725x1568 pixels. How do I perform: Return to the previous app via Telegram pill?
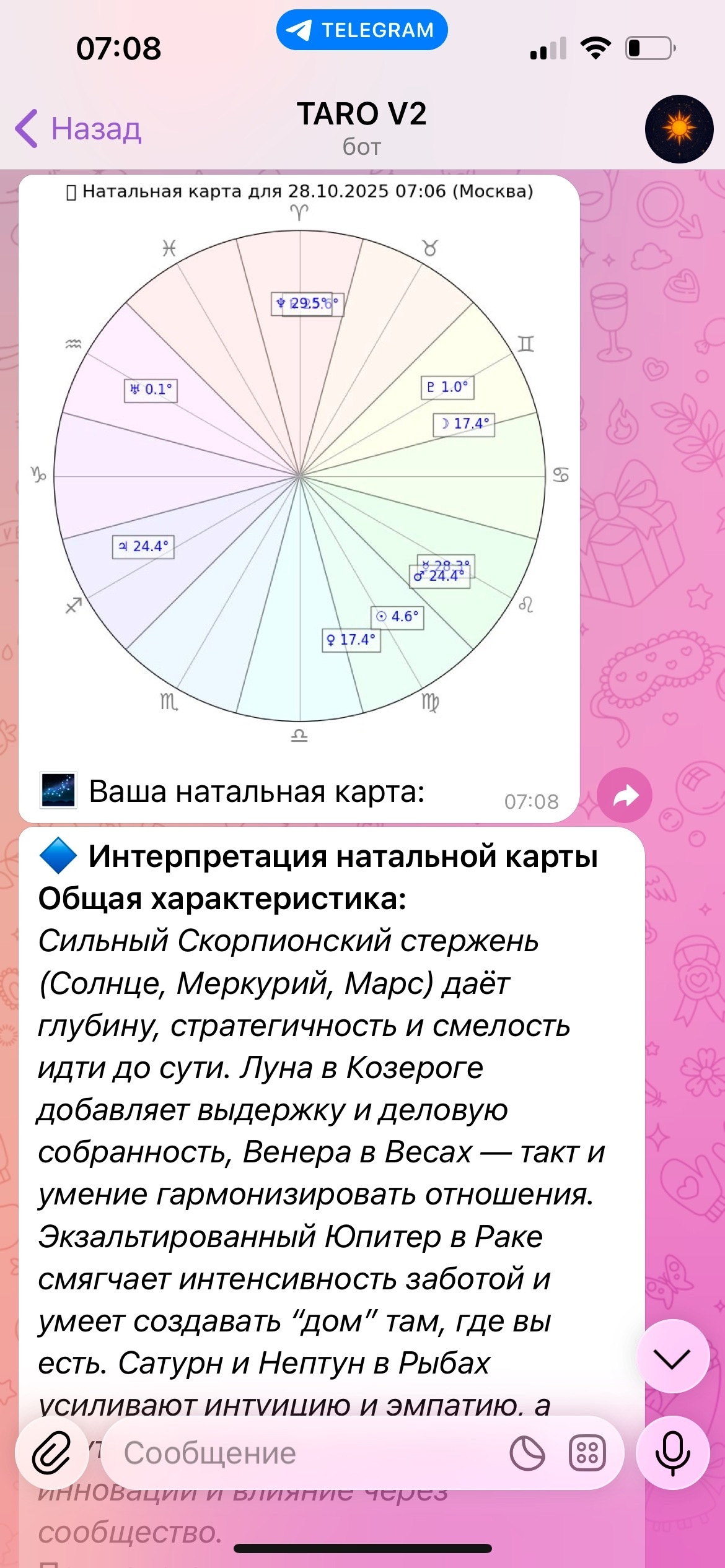tap(362, 30)
